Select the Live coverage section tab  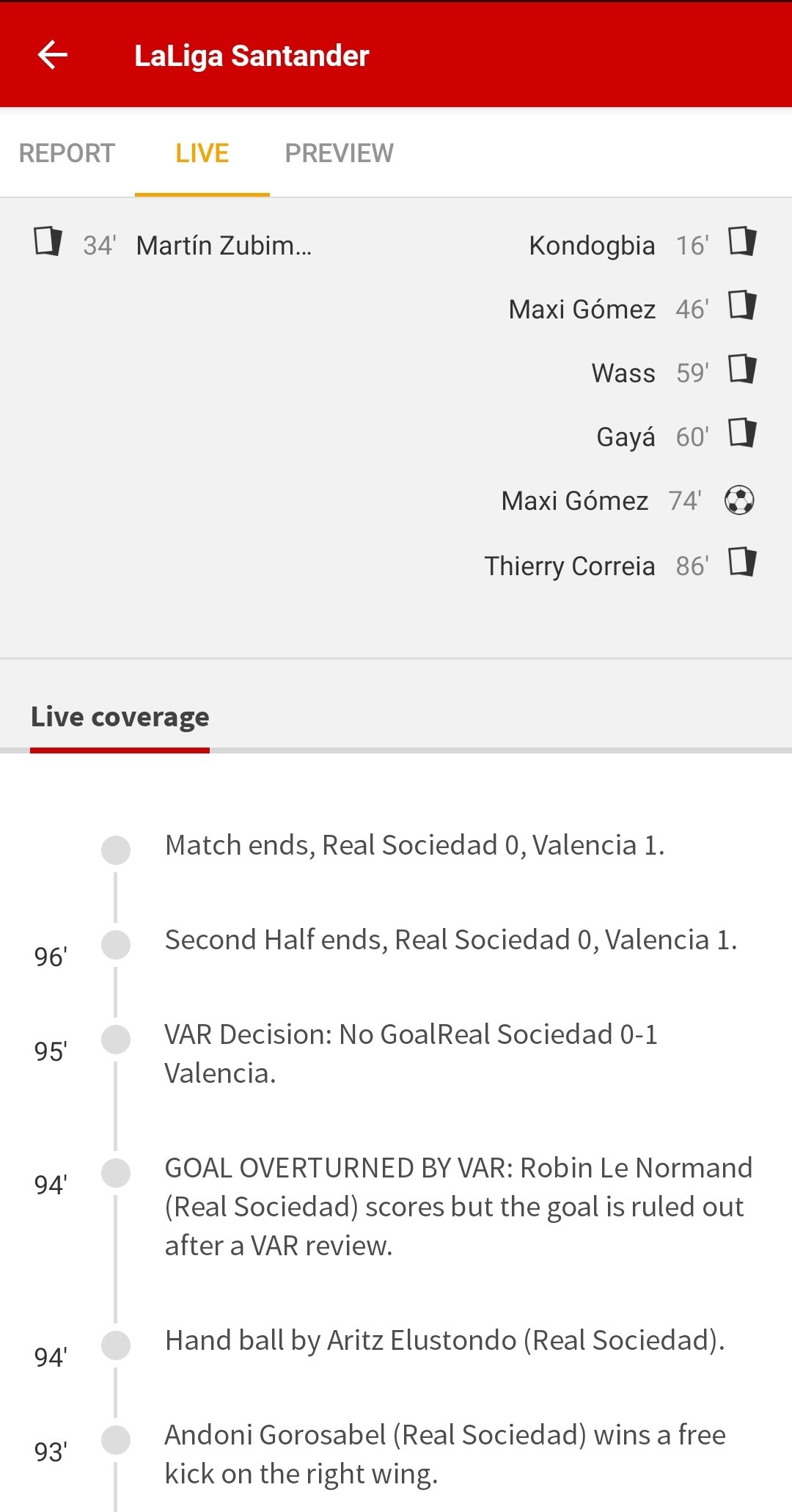(x=120, y=717)
